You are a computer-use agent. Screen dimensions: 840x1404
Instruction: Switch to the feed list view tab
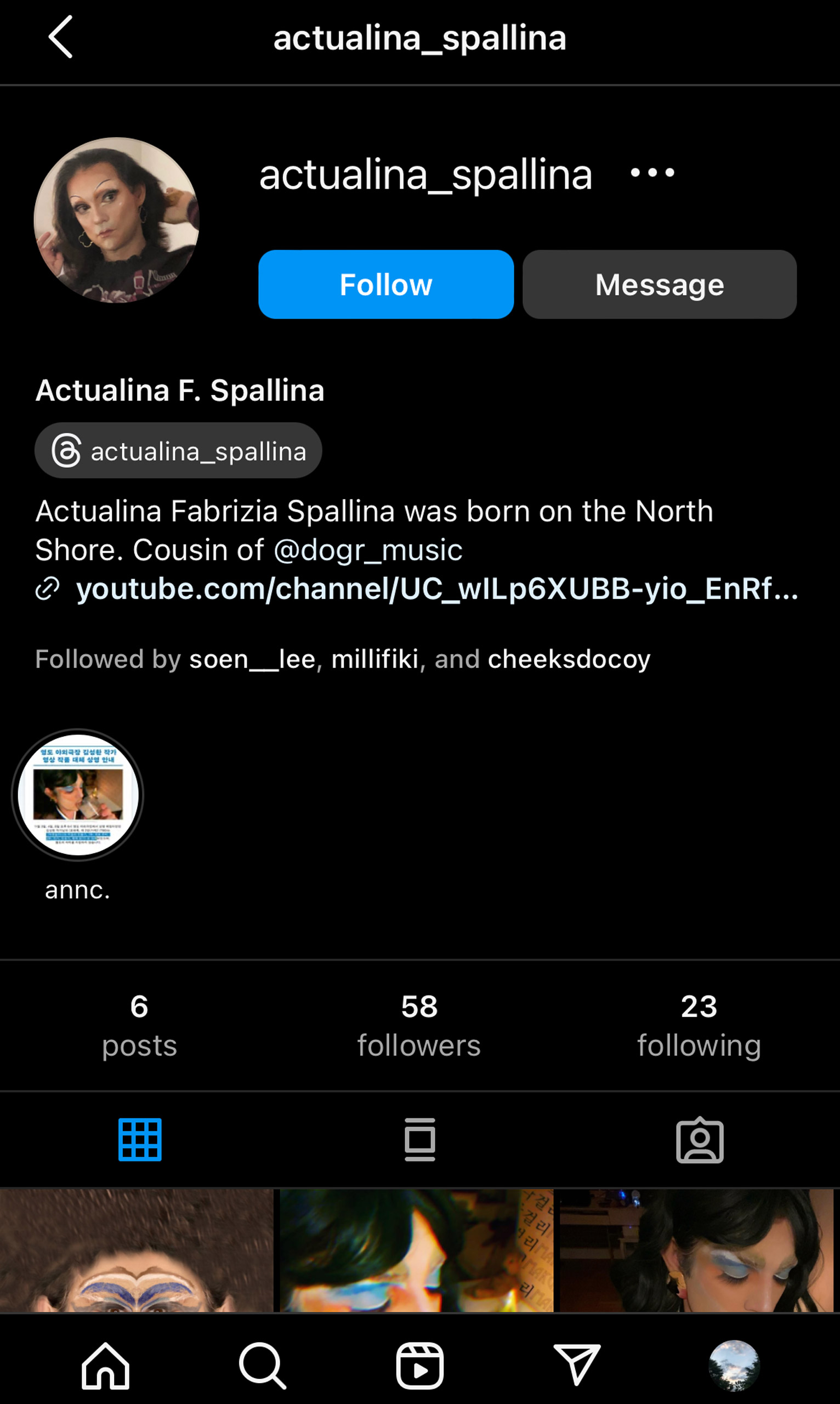pos(419,1140)
